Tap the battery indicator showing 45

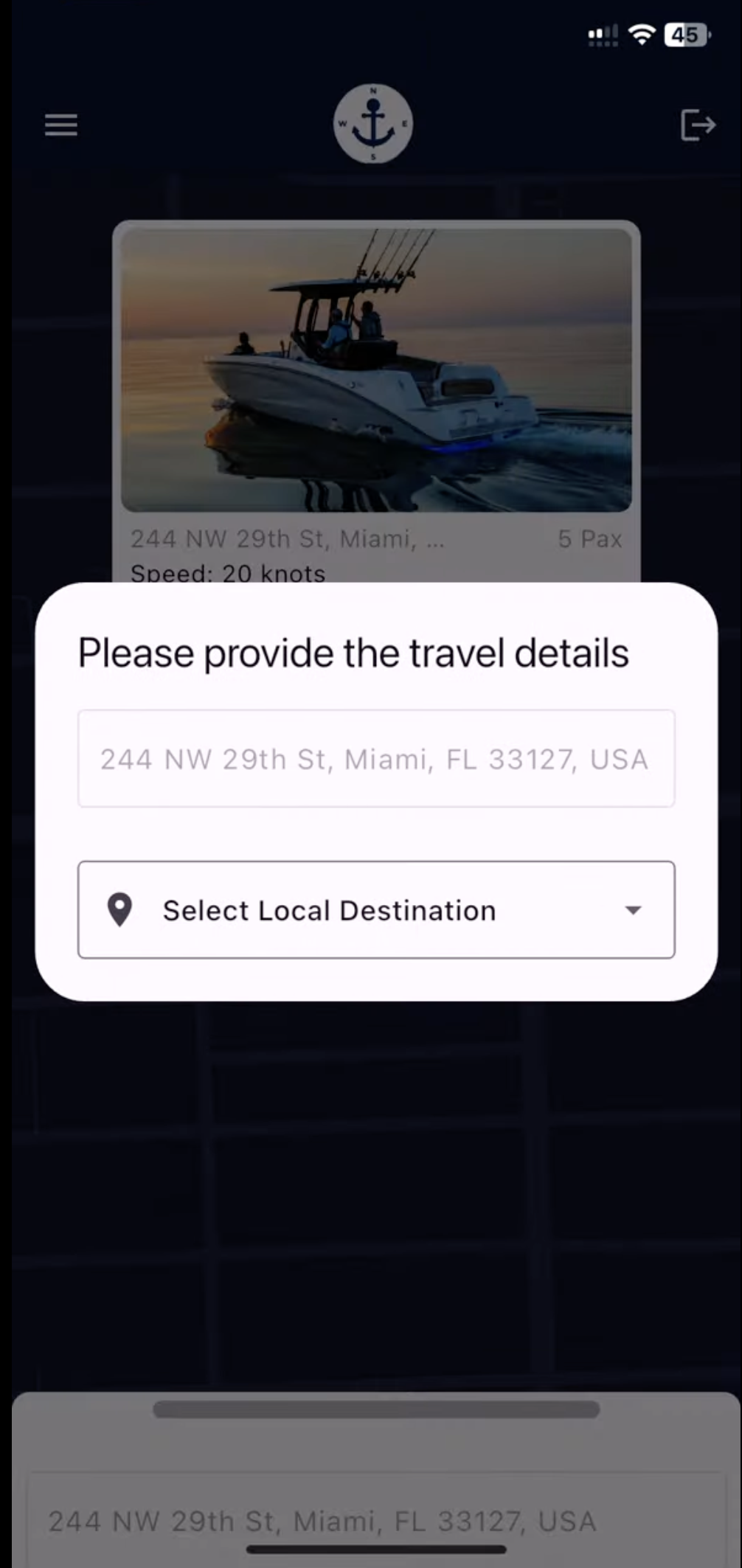(x=684, y=35)
